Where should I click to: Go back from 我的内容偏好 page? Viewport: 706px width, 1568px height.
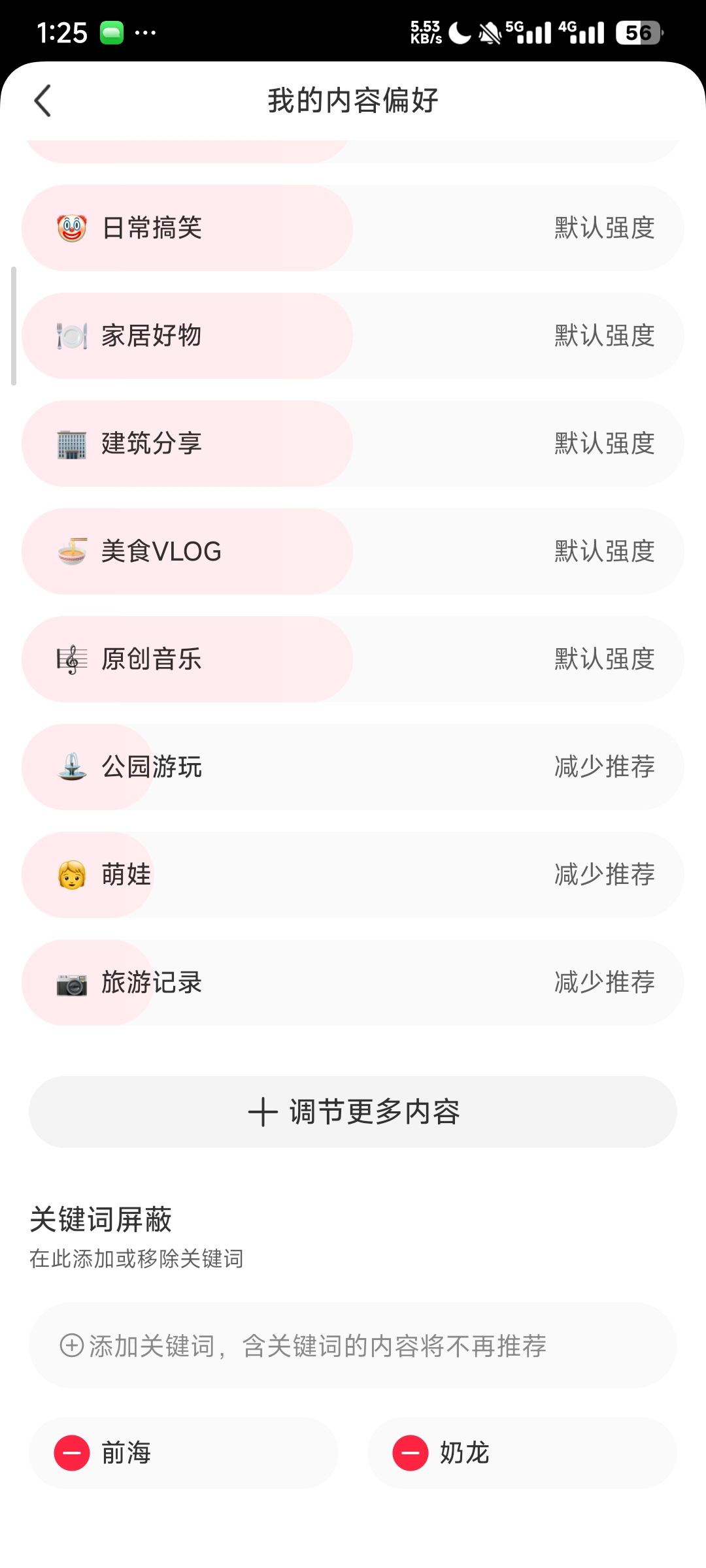(x=43, y=101)
